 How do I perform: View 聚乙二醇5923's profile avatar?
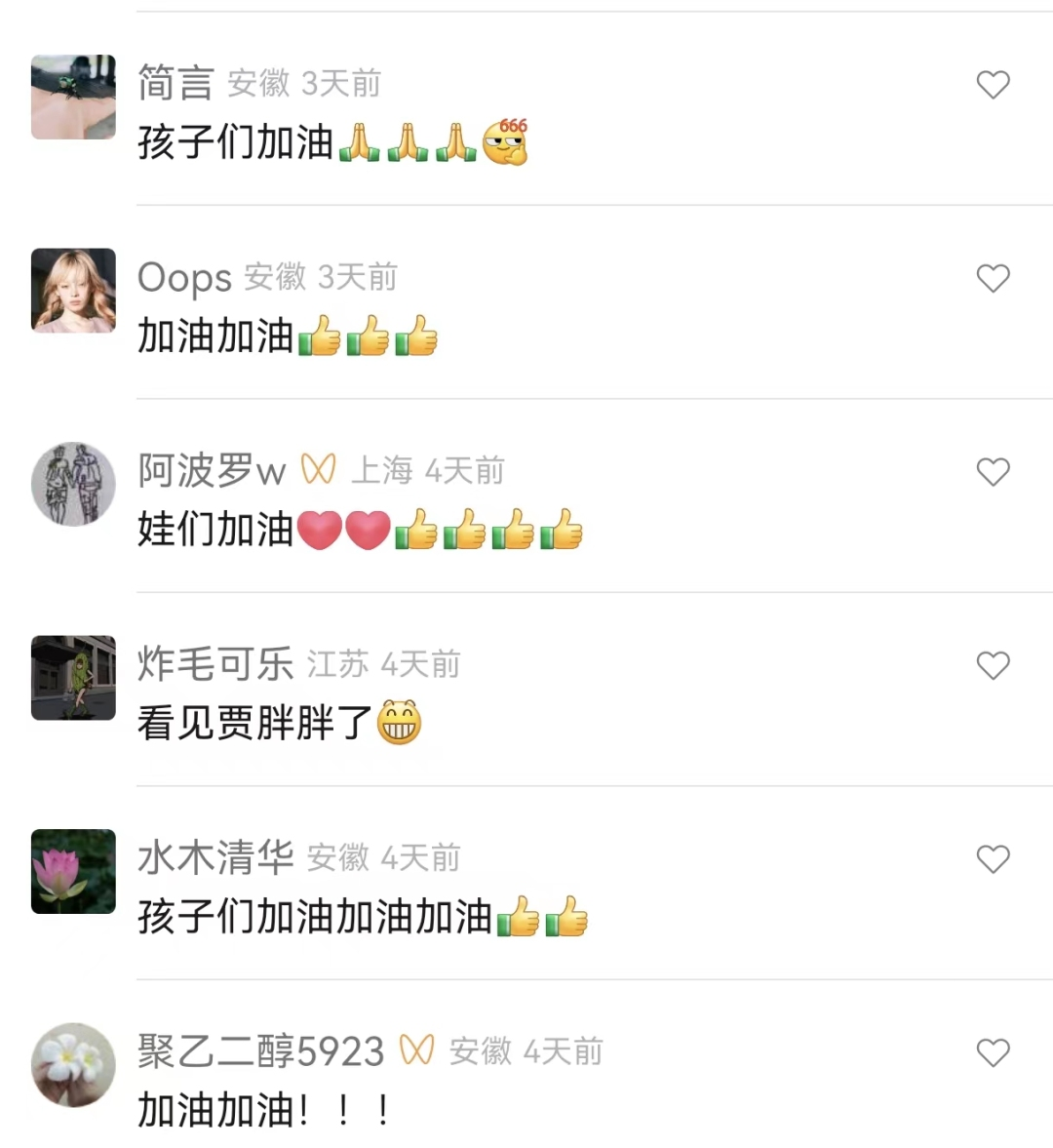[x=73, y=1064]
